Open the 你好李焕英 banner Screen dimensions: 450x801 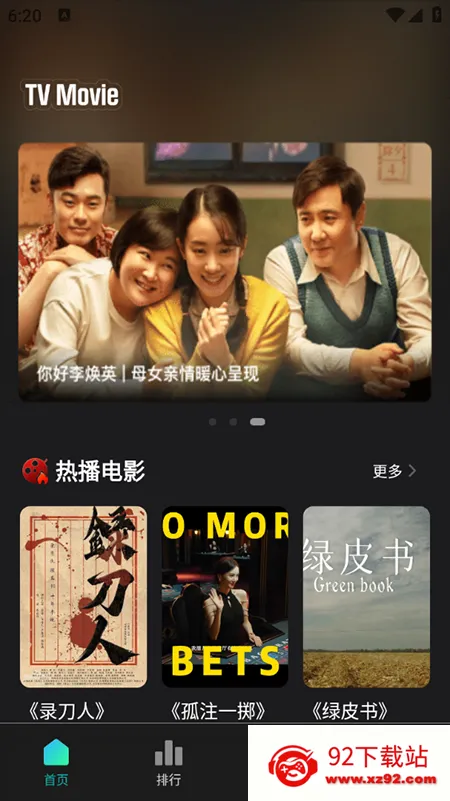[225, 271]
